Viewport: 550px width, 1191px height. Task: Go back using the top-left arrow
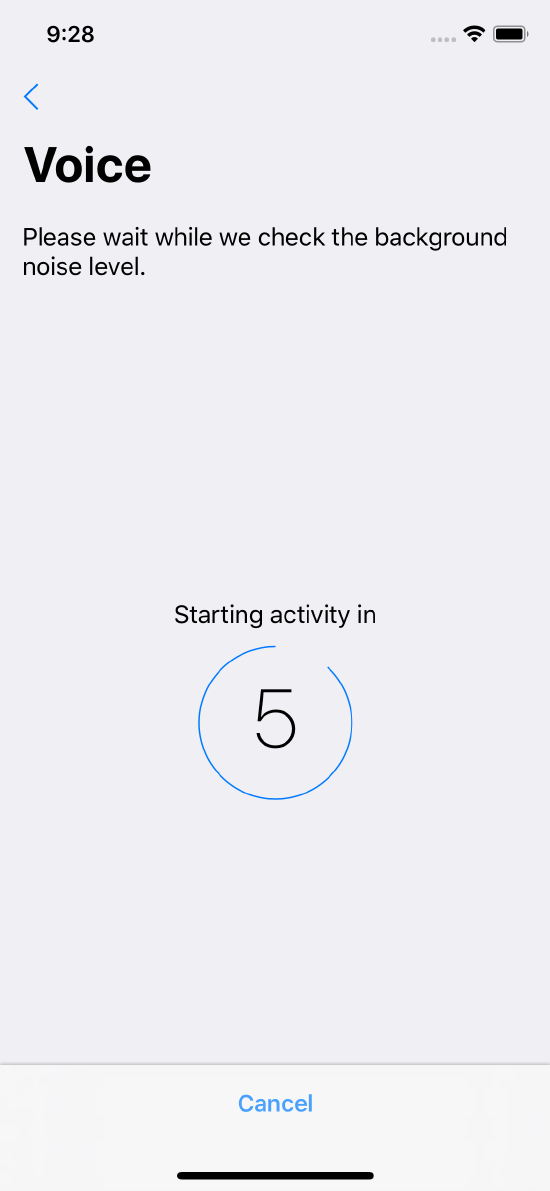pyautogui.click(x=31, y=97)
